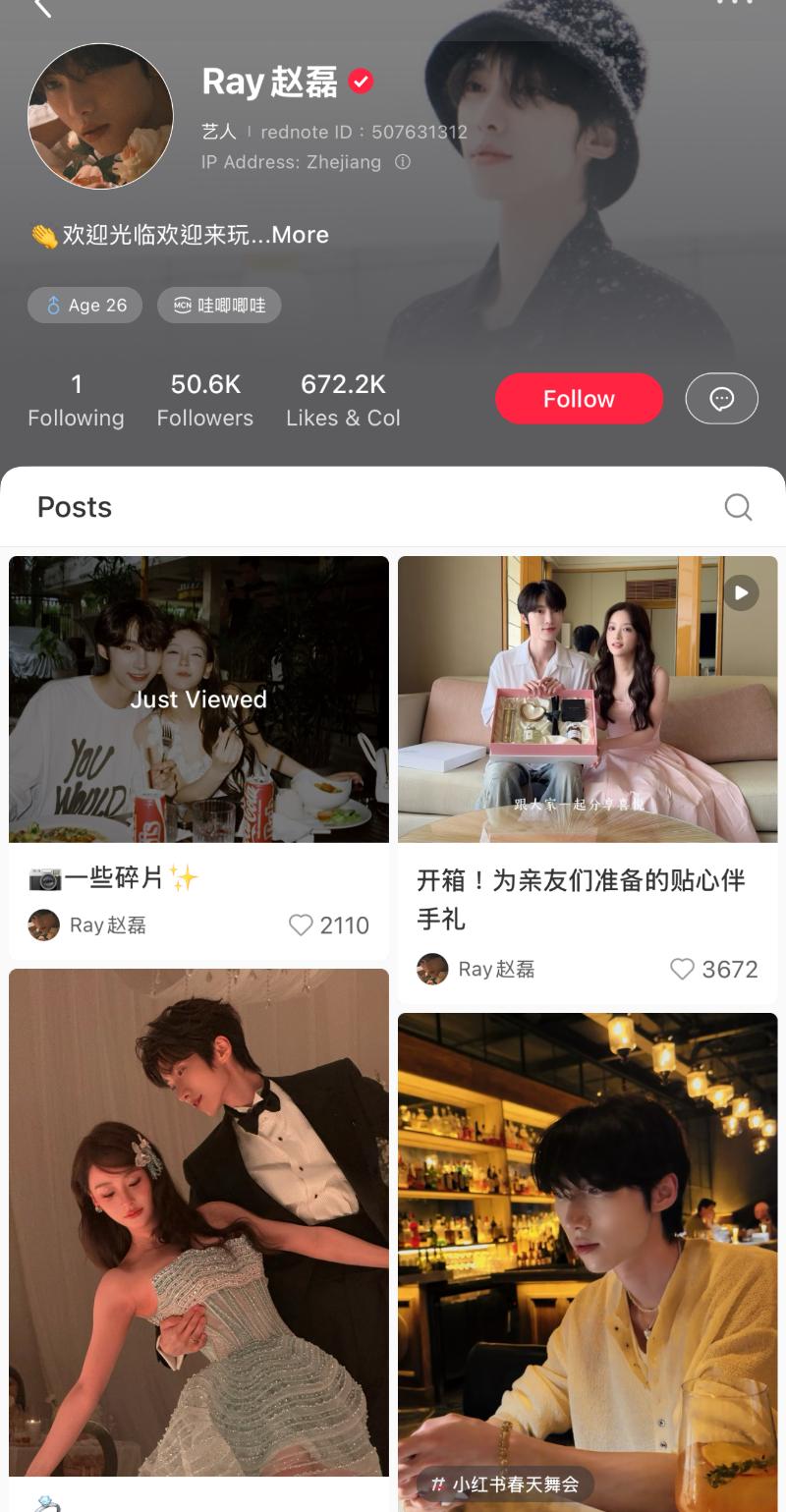Open the overflow menu with three dots
Image resolution: width=786 pixels, height=1512 pixels.
(734, 4)
